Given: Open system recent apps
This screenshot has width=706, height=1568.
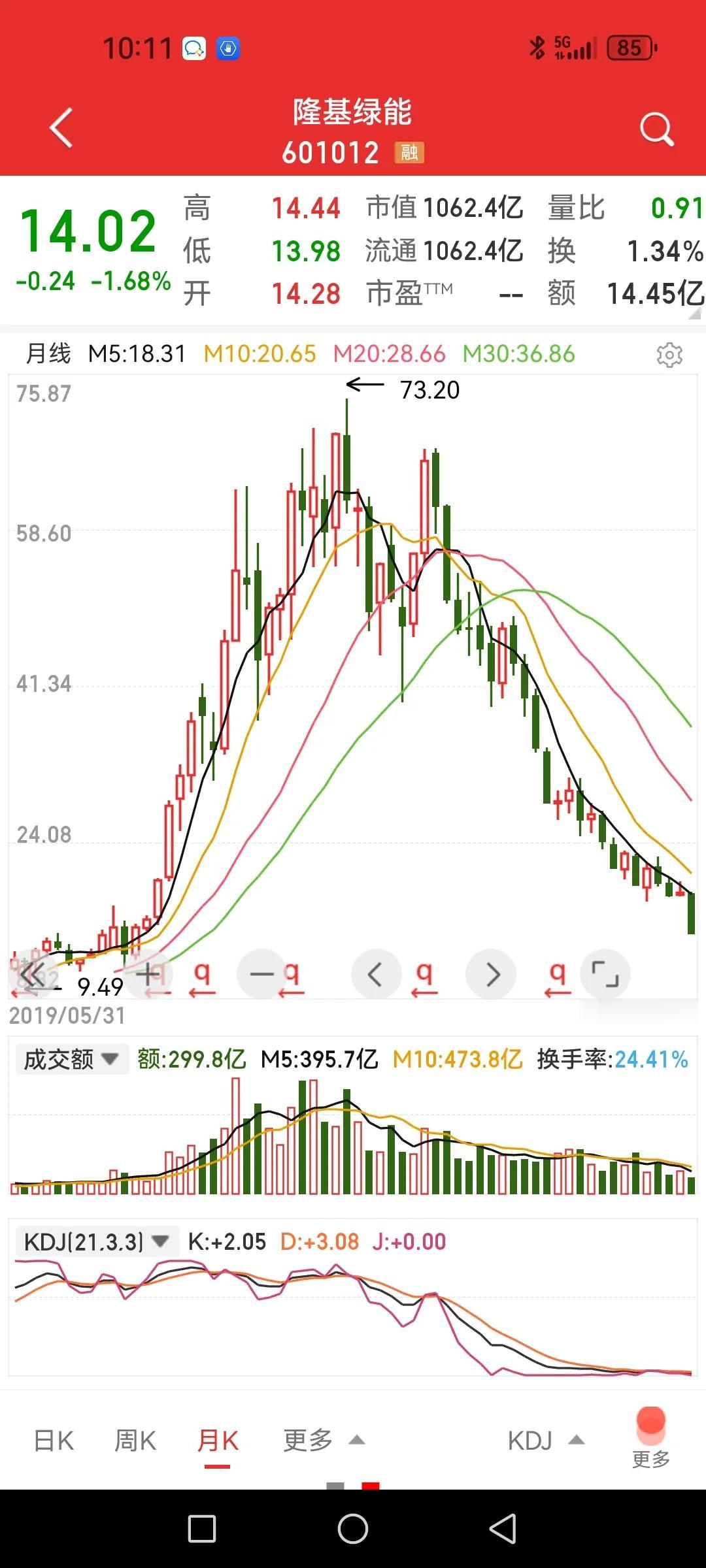Looking at the screenshot, I should point(202,1529).
